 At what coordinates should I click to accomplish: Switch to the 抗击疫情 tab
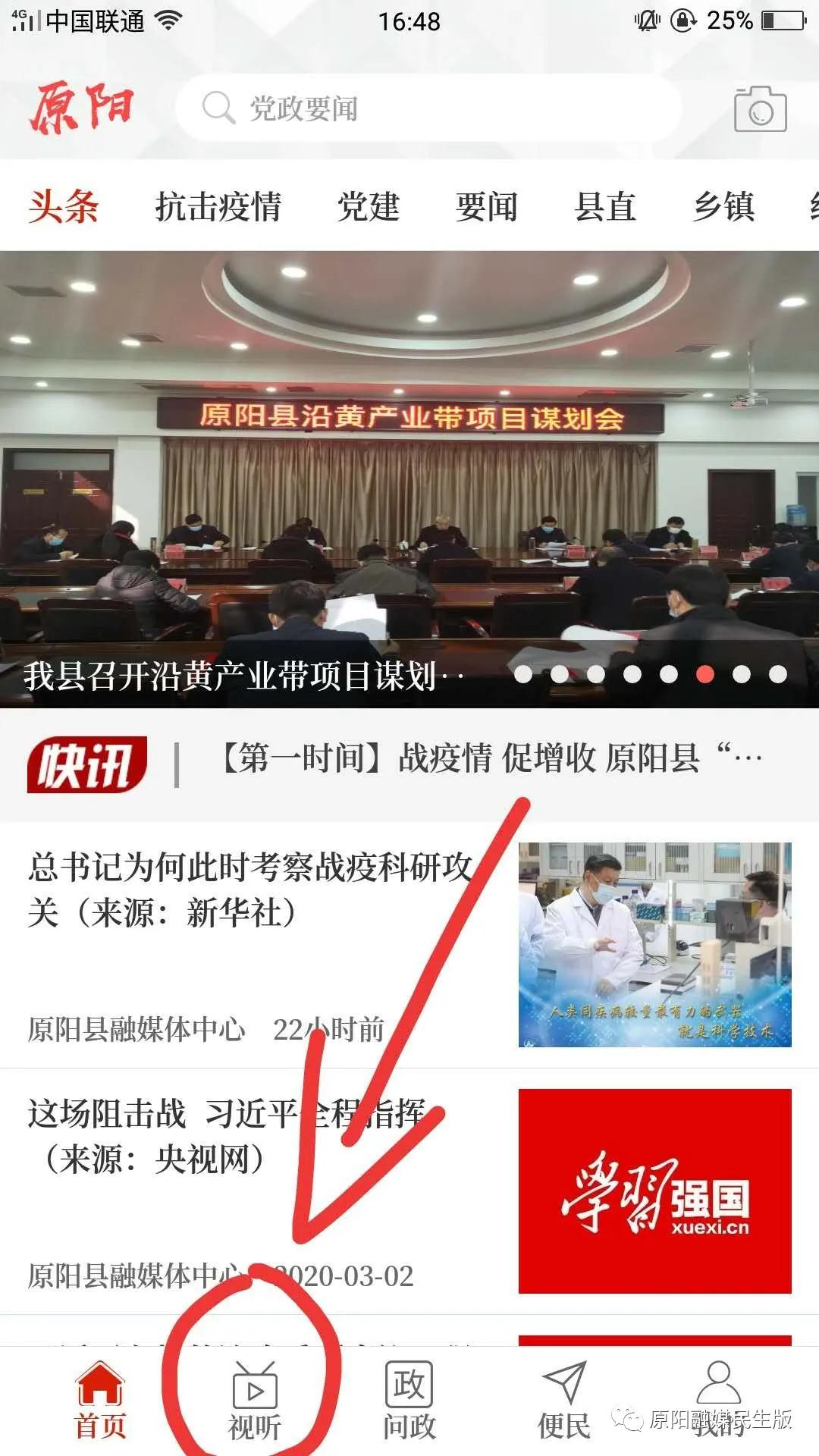coord(218,206)
